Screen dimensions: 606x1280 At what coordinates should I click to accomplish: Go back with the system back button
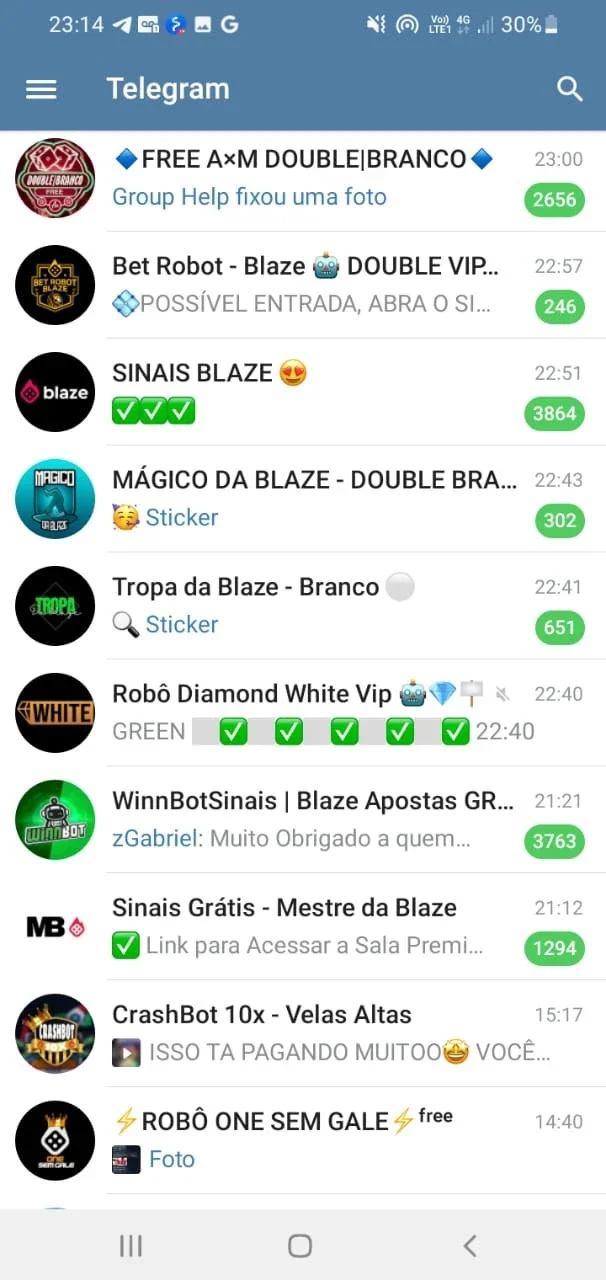tap(470, 1245)
